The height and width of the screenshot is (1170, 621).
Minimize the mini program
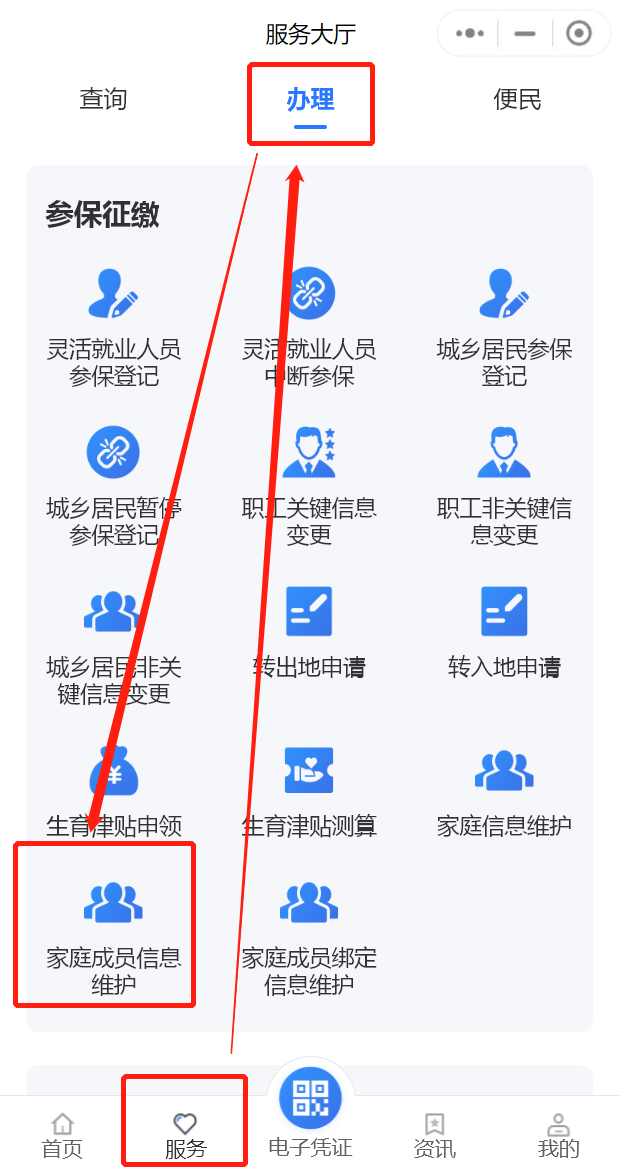pos(525,33)
